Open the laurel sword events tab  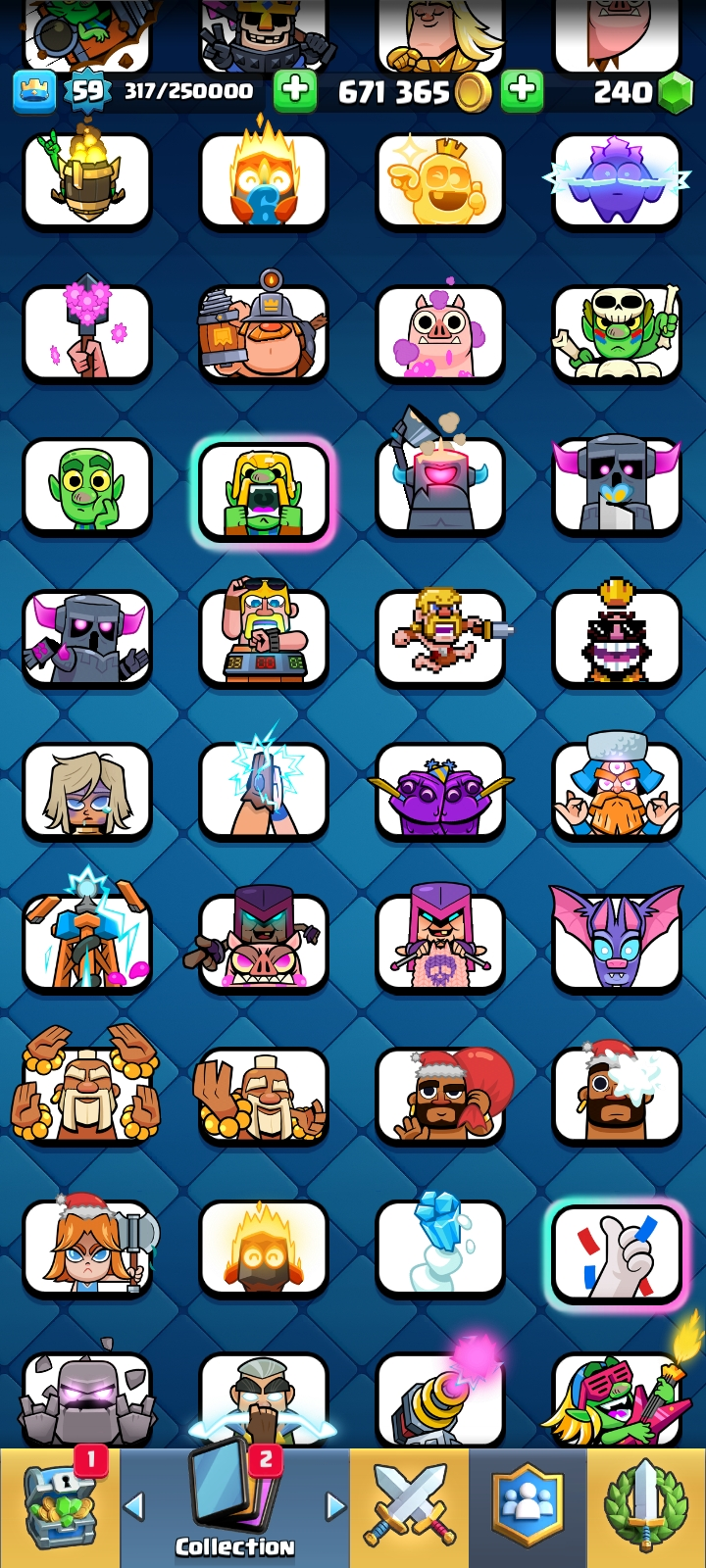pyautogui.click(x=645, y=1507)
